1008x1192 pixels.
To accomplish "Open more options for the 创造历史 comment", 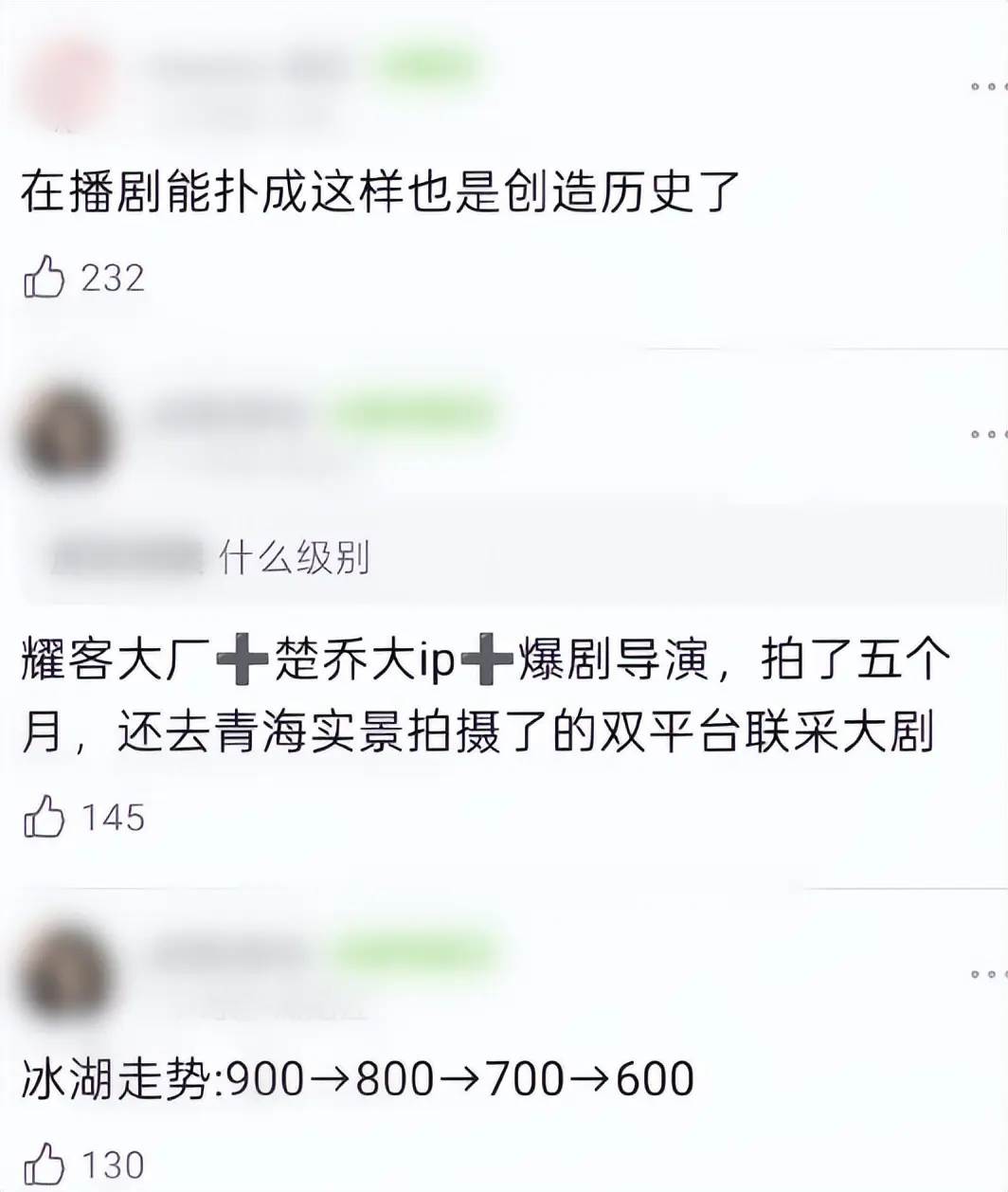I will pos(986,87).
